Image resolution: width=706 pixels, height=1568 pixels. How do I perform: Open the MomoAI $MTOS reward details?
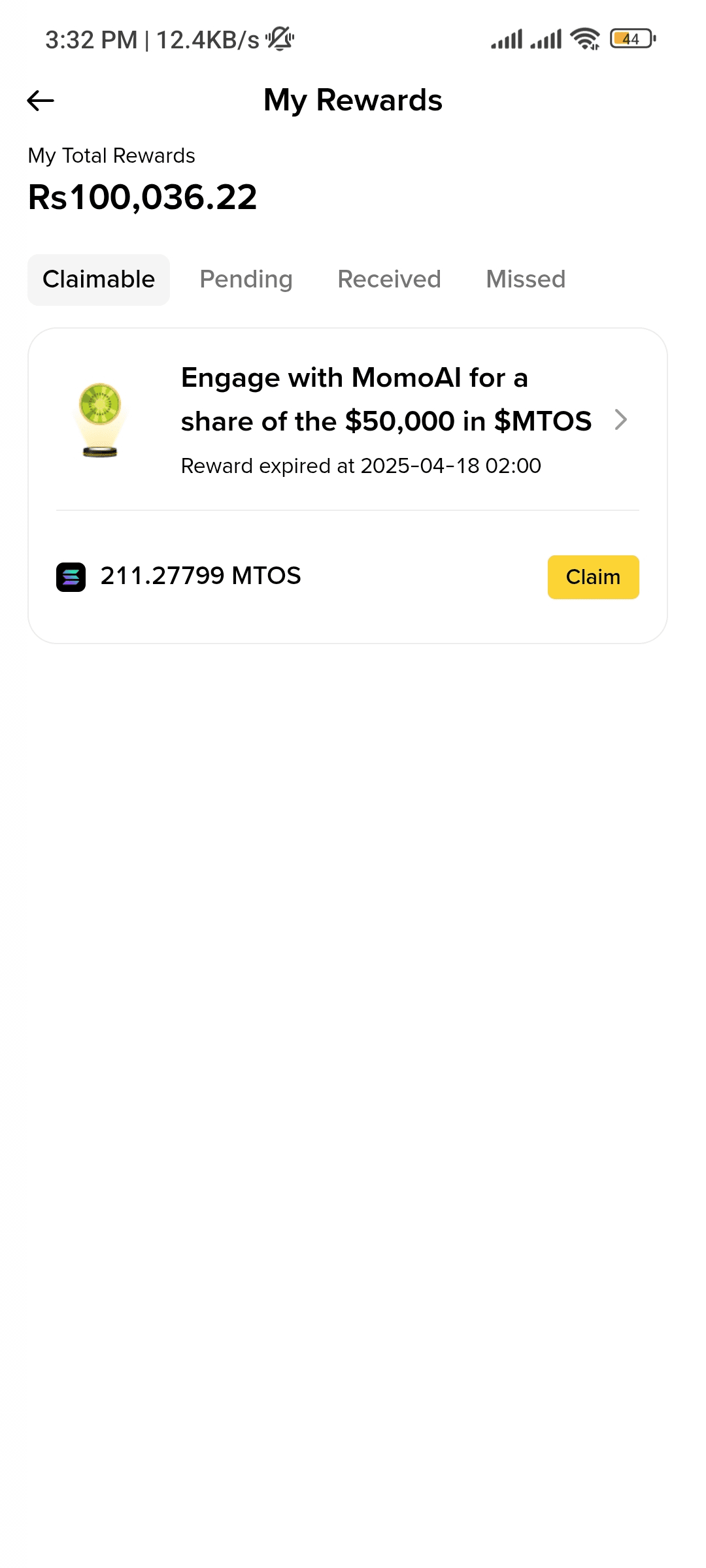coord(620,419)
